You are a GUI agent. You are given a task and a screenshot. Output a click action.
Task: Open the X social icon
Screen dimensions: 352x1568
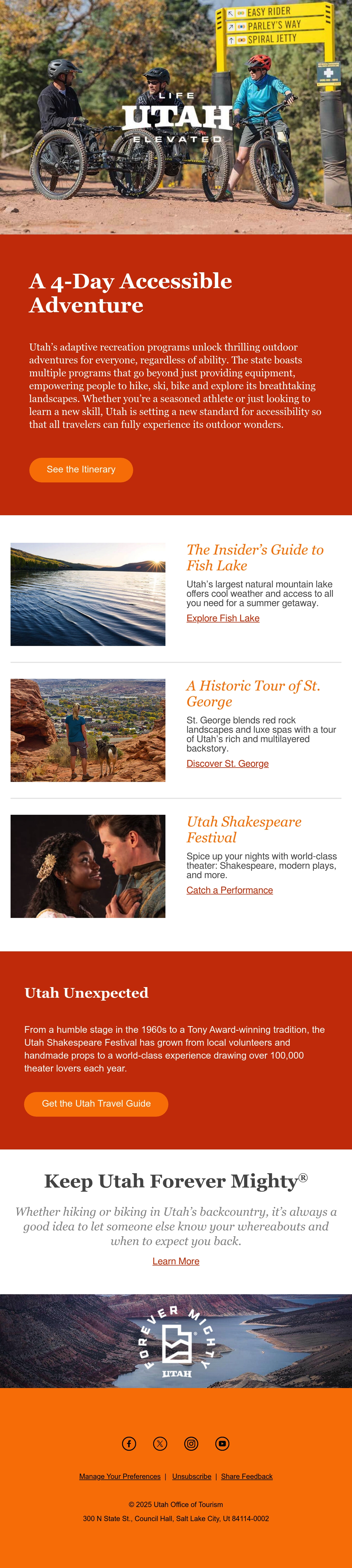[x=160, y=1443]
